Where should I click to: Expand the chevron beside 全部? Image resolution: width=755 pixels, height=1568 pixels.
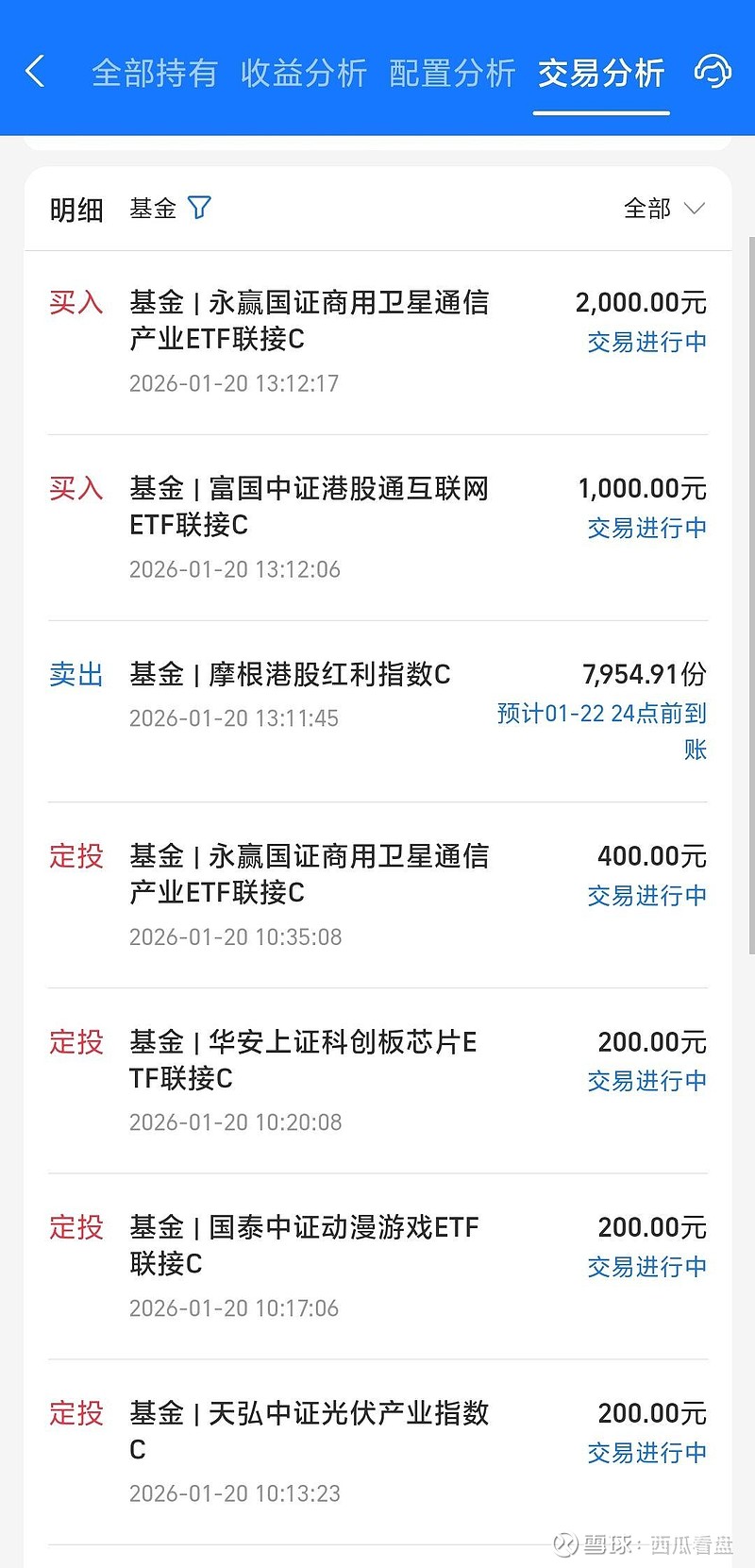pyautogui.click(x=695, y=209)
